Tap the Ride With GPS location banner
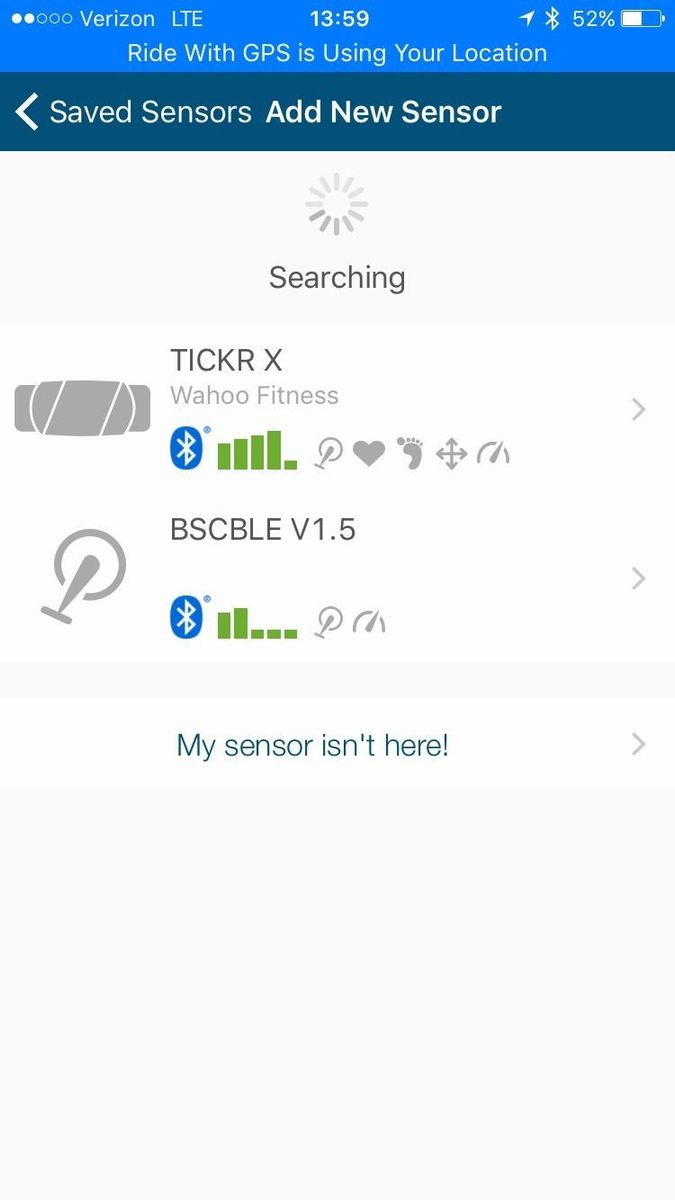The width and height of the screenshot is (675, 1200). tap(337, 53)
